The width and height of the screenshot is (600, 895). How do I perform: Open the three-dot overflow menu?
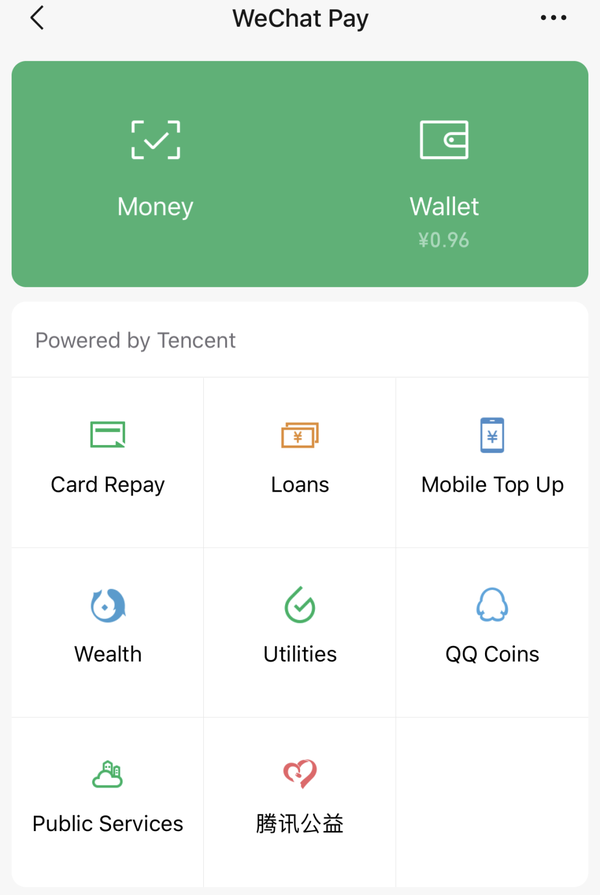553,18
